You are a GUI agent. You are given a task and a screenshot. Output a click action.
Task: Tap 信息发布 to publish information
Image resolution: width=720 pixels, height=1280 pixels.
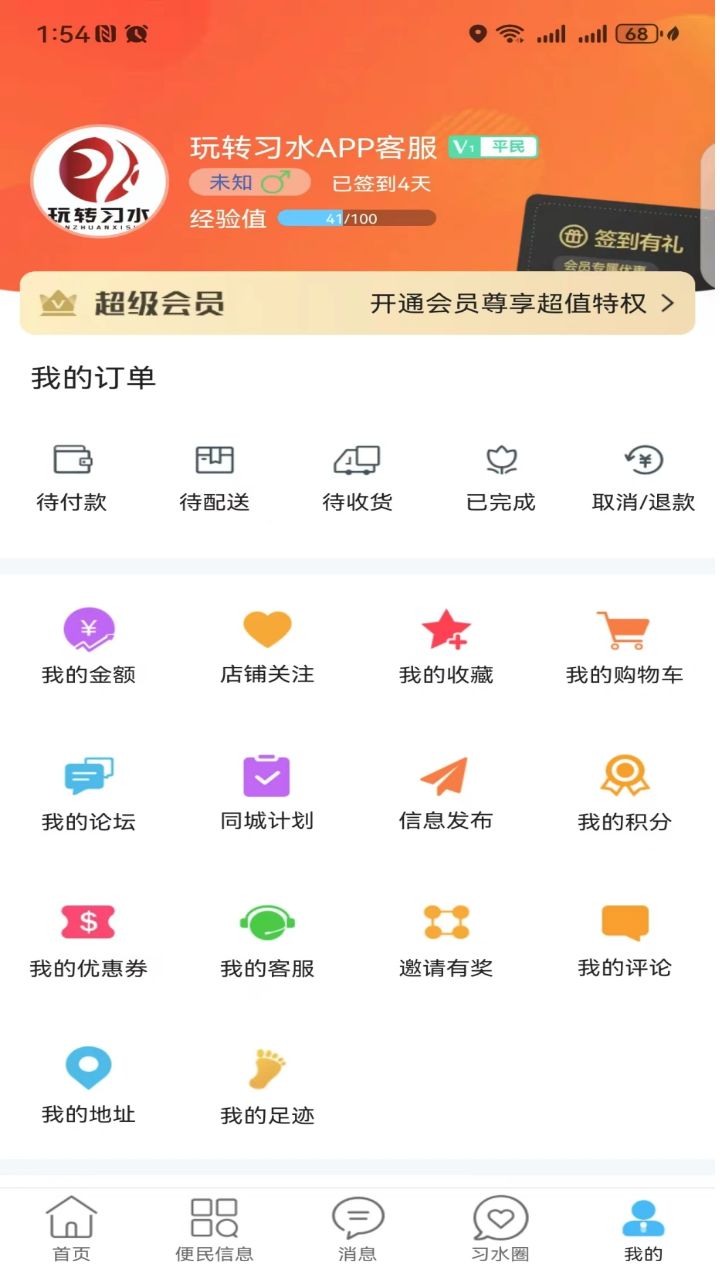tap(446, 794)
